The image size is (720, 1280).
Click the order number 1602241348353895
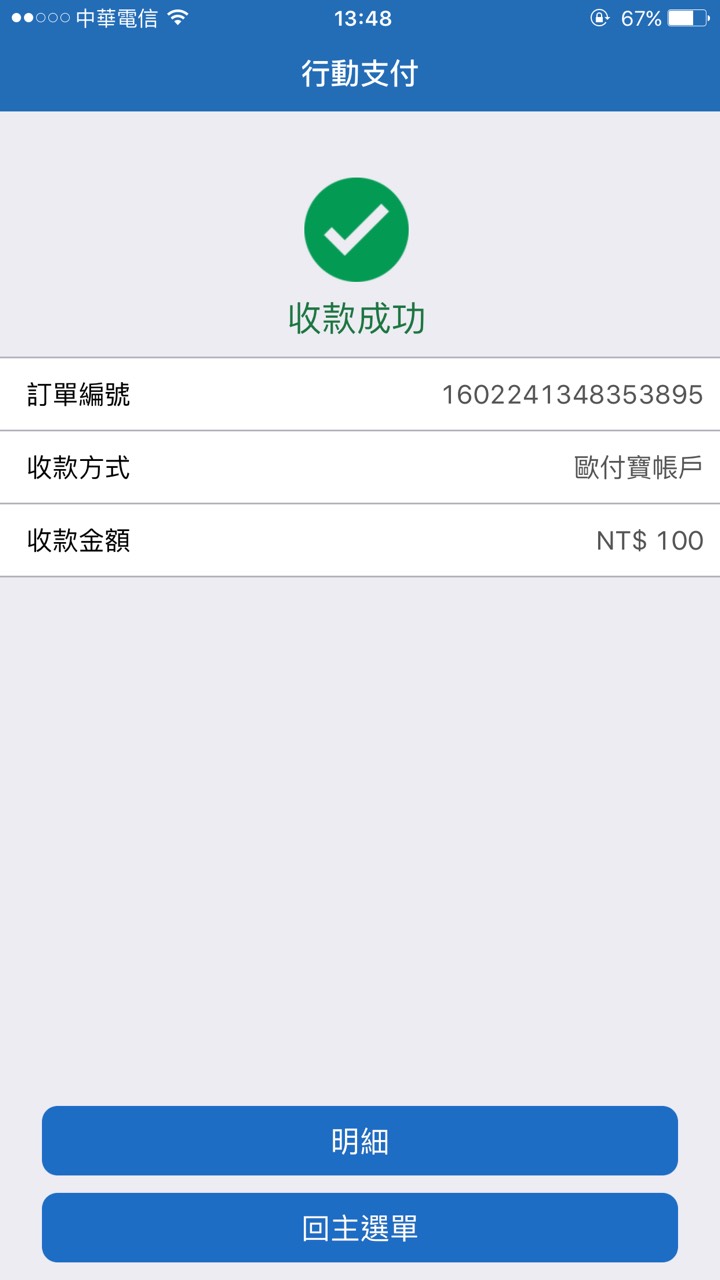573,394
